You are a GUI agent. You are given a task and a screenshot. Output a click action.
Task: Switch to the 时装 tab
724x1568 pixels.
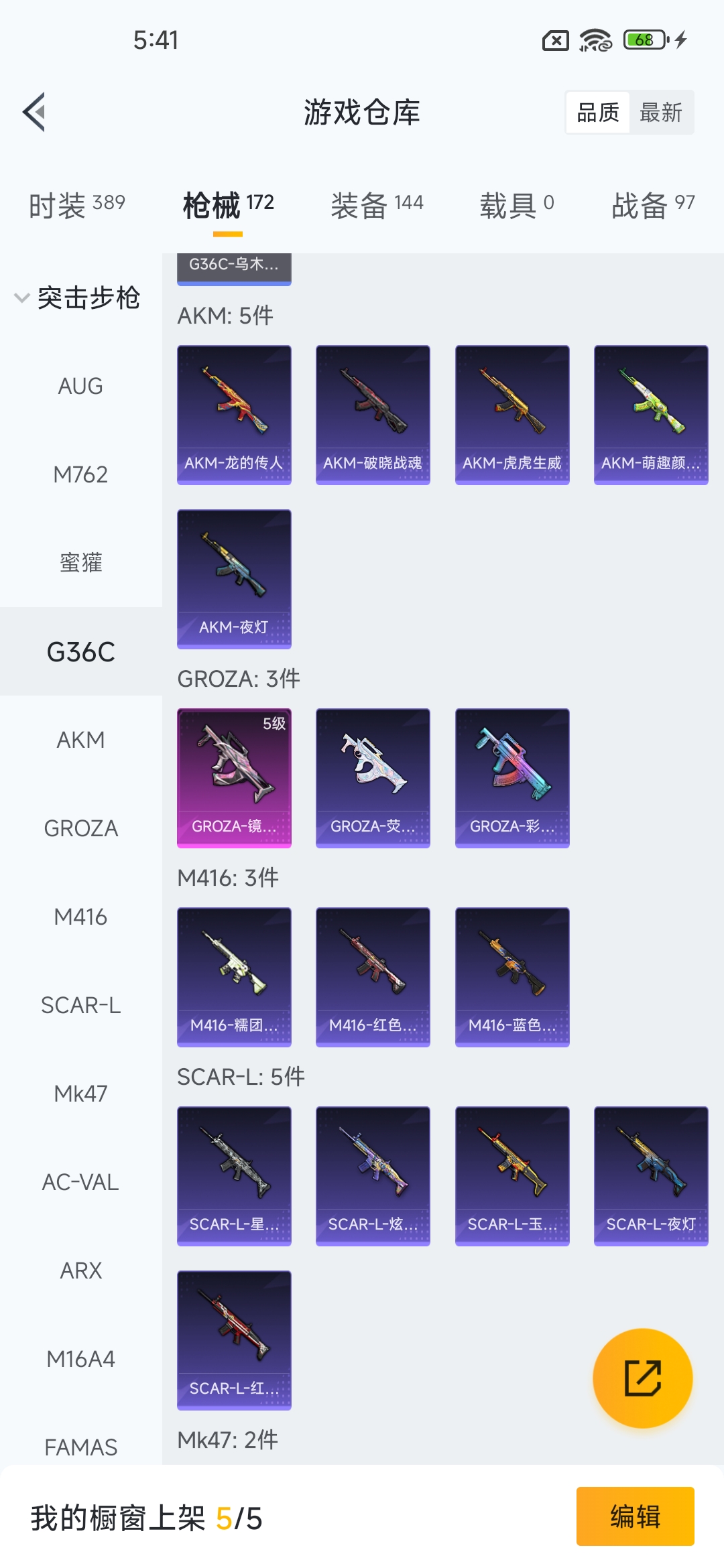[76, 205]
